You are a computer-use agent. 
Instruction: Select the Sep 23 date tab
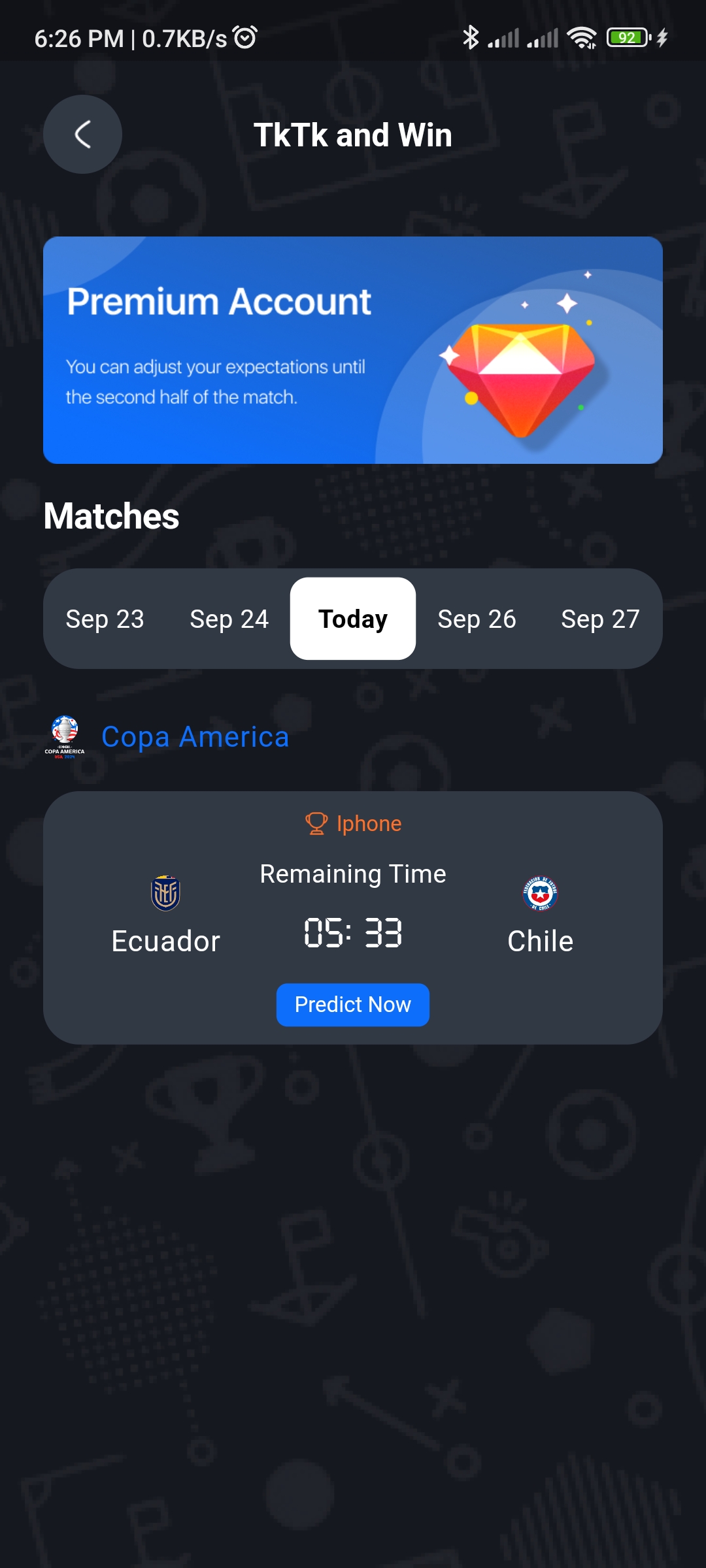click(x=105, y=619)
